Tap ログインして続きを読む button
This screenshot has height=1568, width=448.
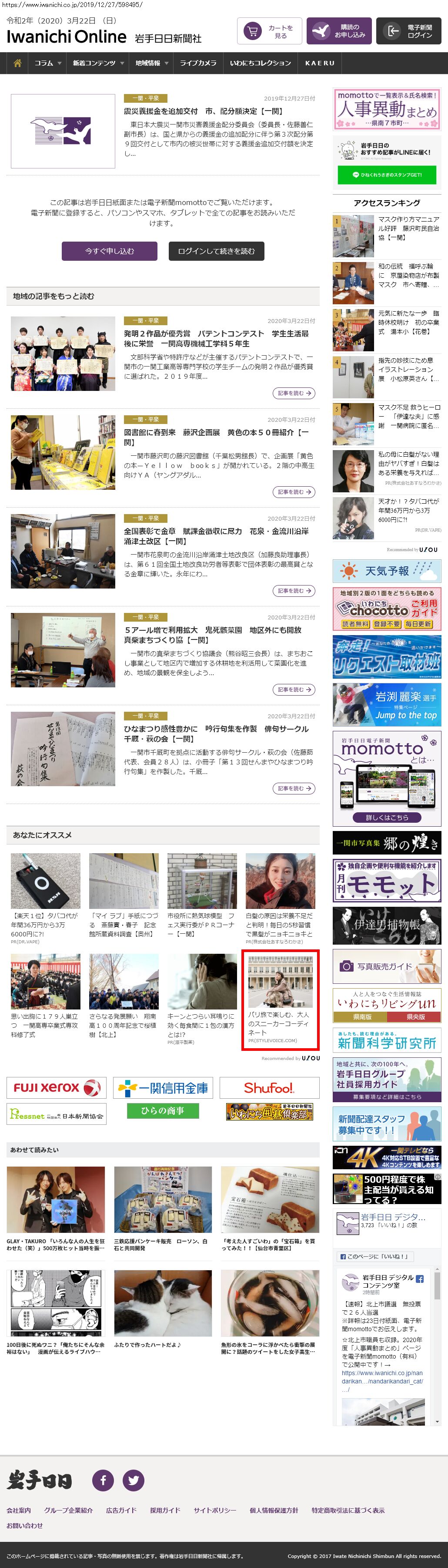coord(216,251)
